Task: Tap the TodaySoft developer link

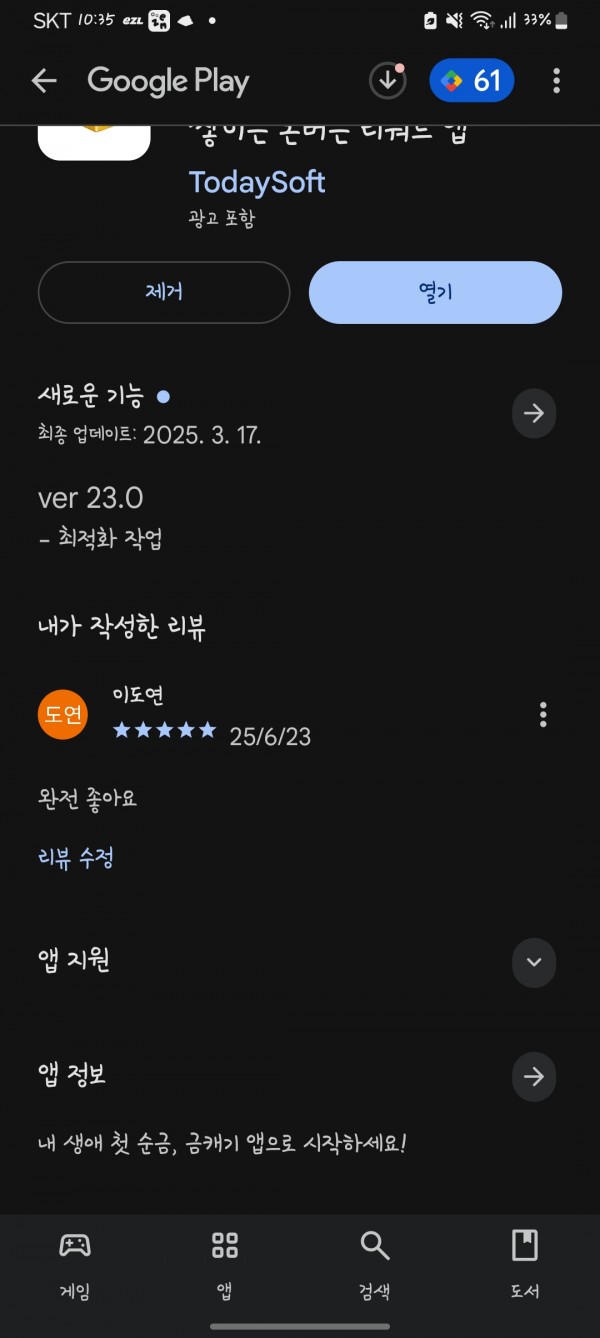Action: [257, 182]
